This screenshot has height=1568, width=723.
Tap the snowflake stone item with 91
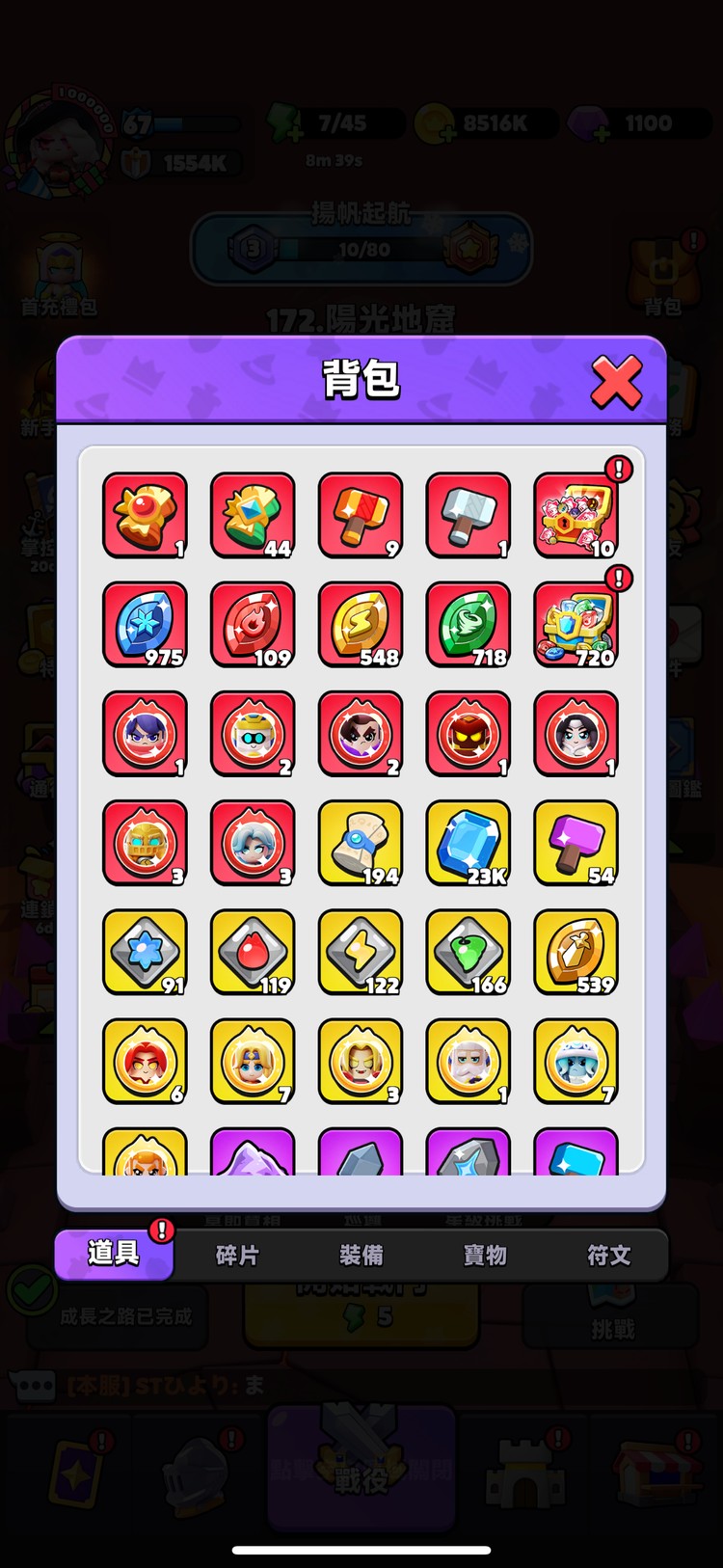(145, 953)
